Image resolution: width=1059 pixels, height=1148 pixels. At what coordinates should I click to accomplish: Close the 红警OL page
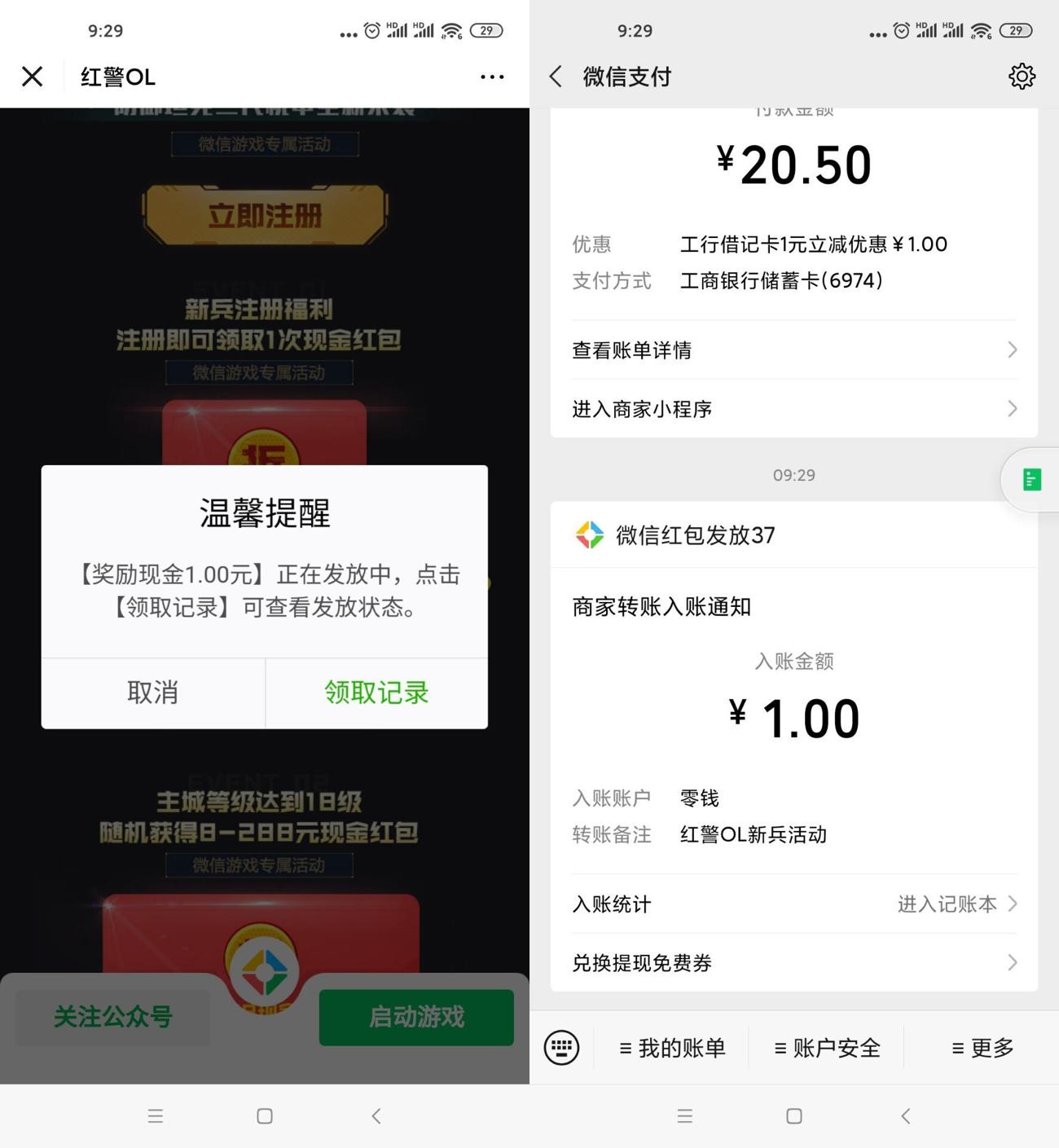pyautogui.click(x=33, y=77)
